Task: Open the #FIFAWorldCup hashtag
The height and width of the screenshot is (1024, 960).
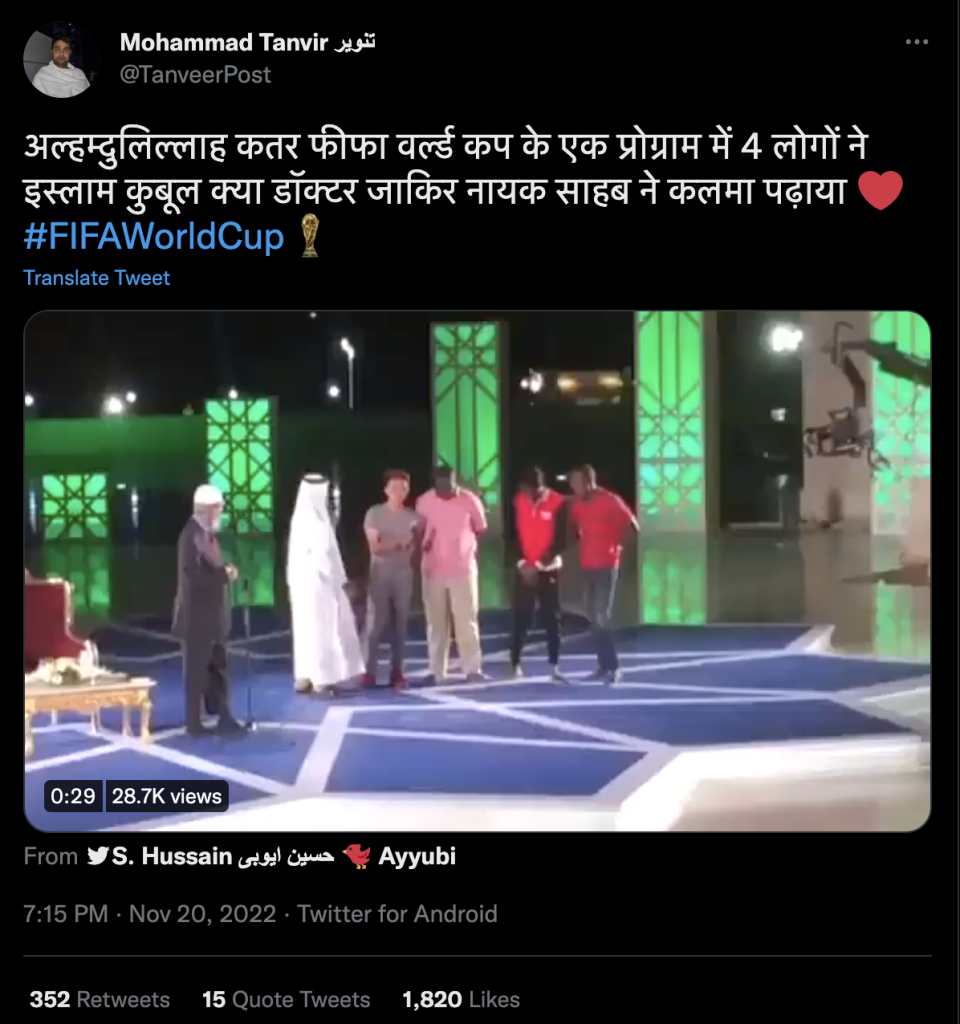Action: click(153, 237)
